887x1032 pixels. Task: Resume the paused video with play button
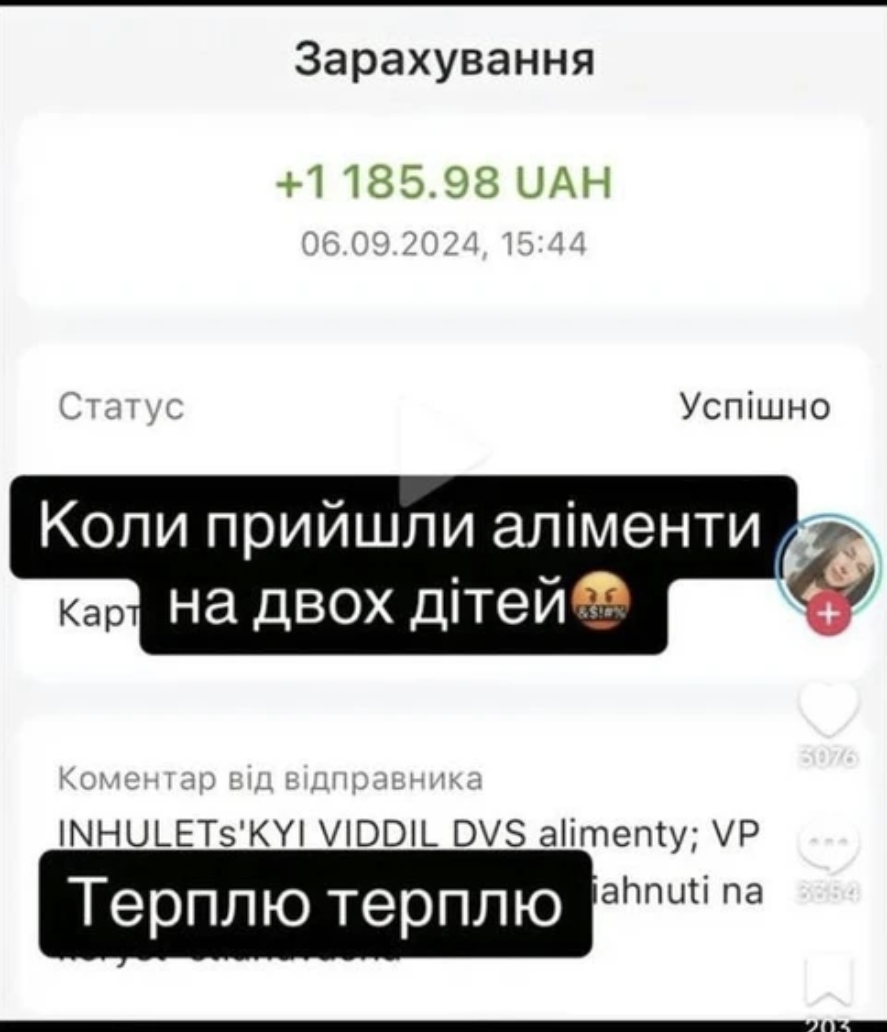441,449
